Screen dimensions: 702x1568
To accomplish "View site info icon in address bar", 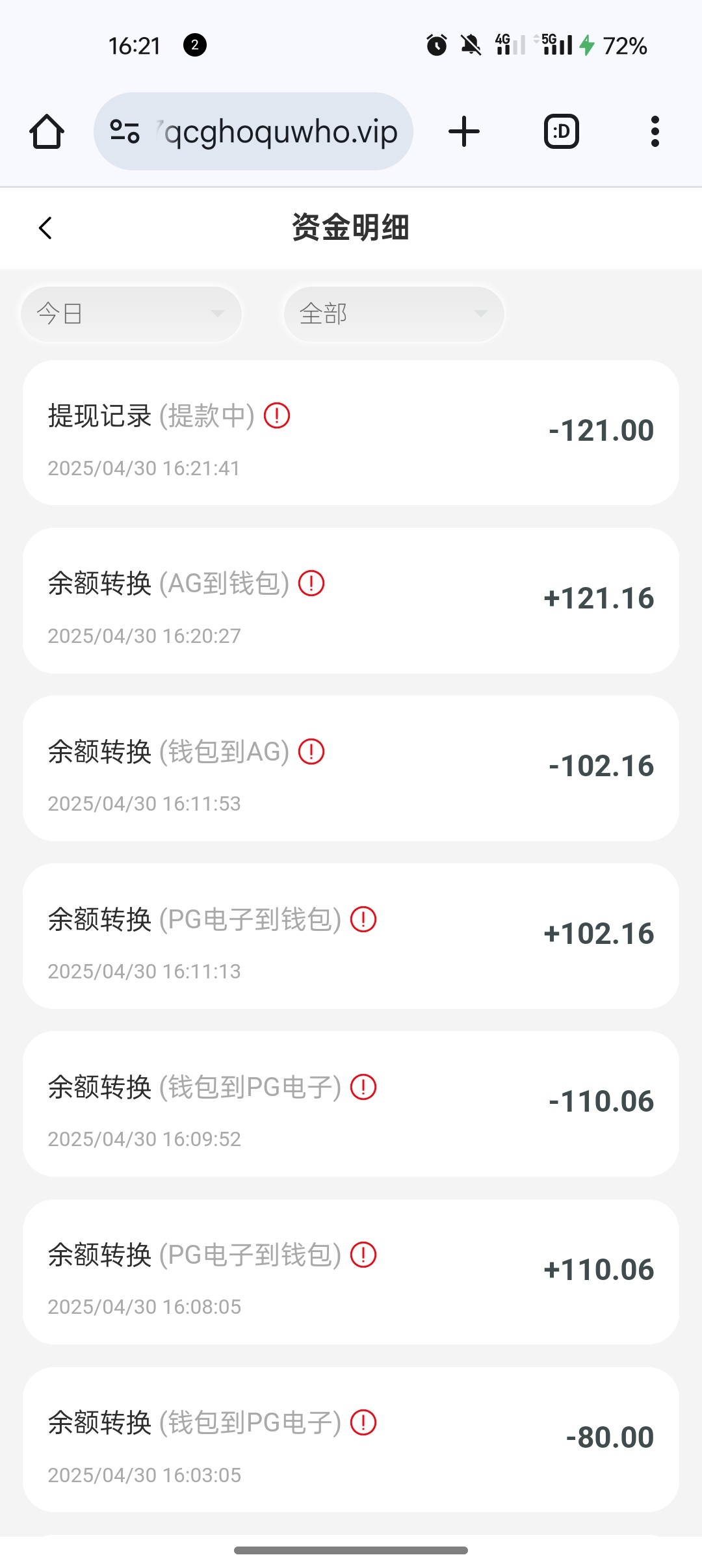I will 125,132.
